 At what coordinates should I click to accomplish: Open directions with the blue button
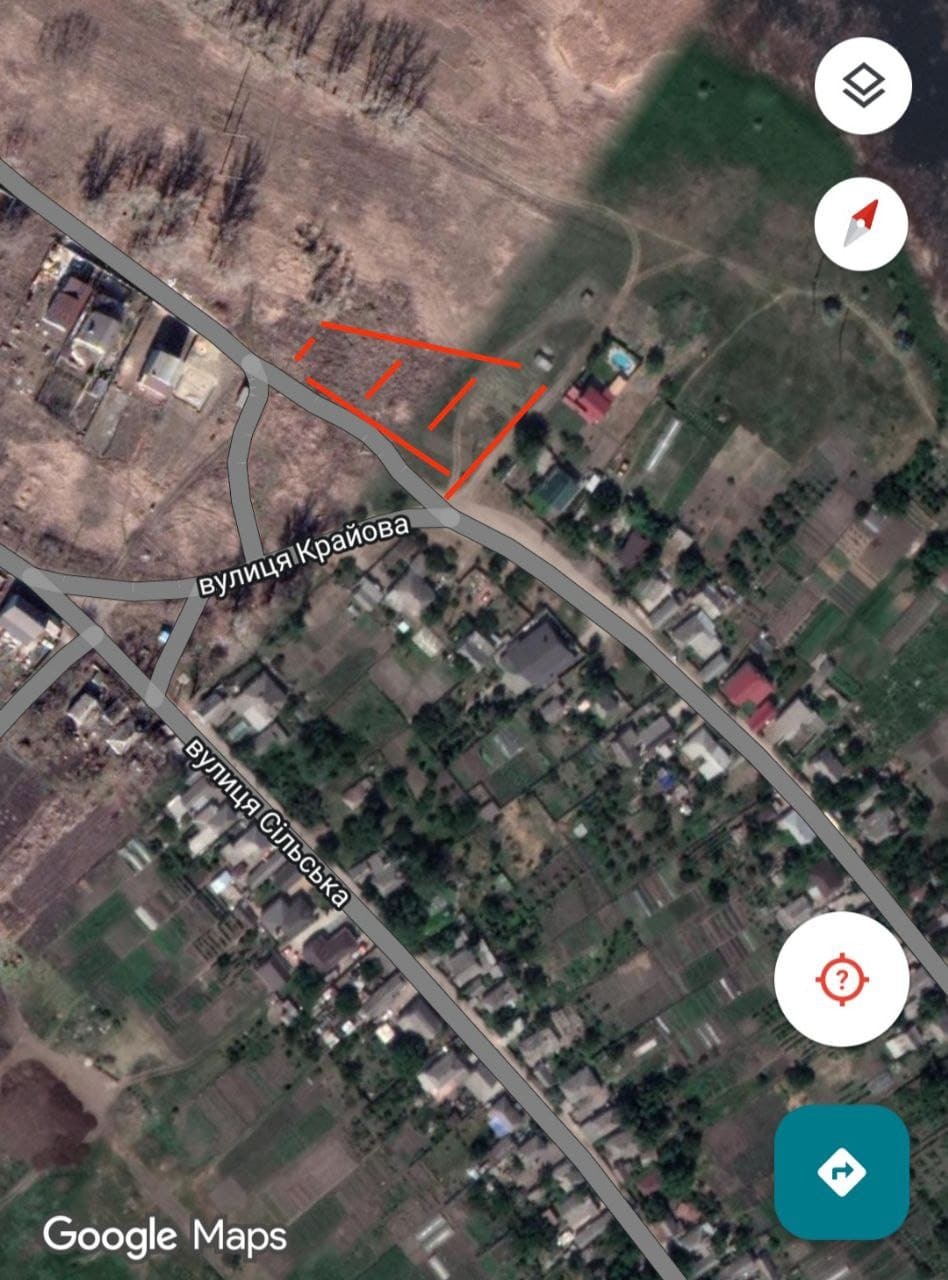click(x=841, y=1171)
